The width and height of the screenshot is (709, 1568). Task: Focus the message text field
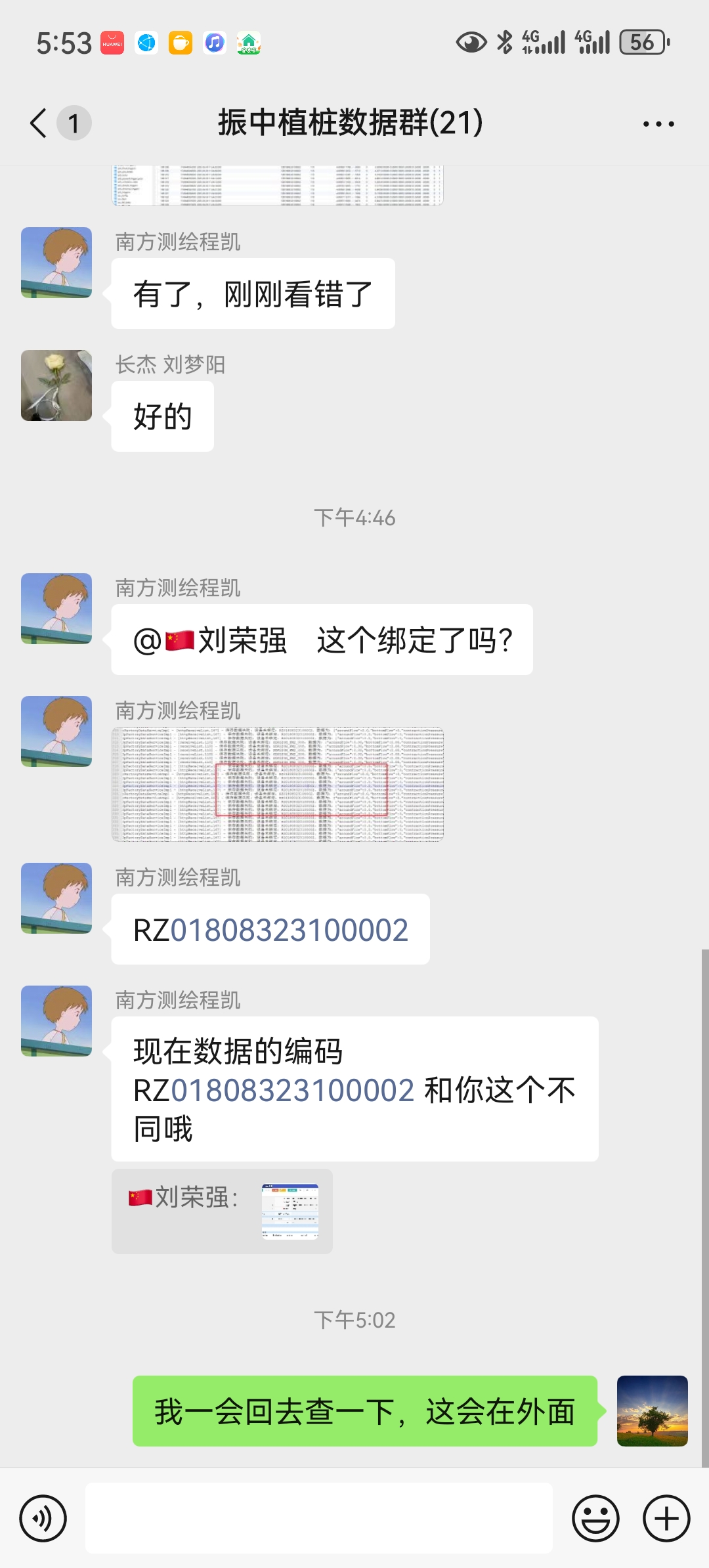click(318, 1518)
